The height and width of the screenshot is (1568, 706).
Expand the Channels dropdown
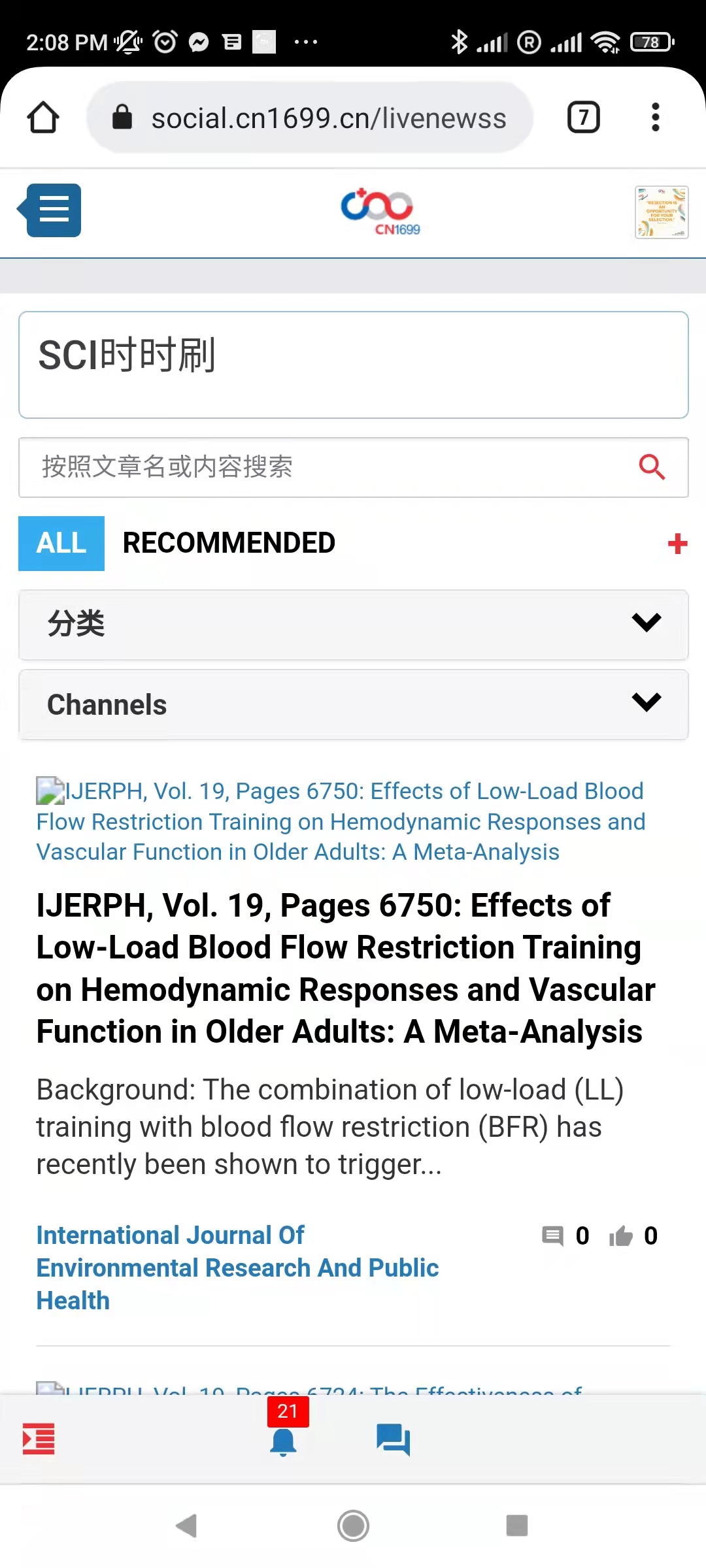[353, 704]
